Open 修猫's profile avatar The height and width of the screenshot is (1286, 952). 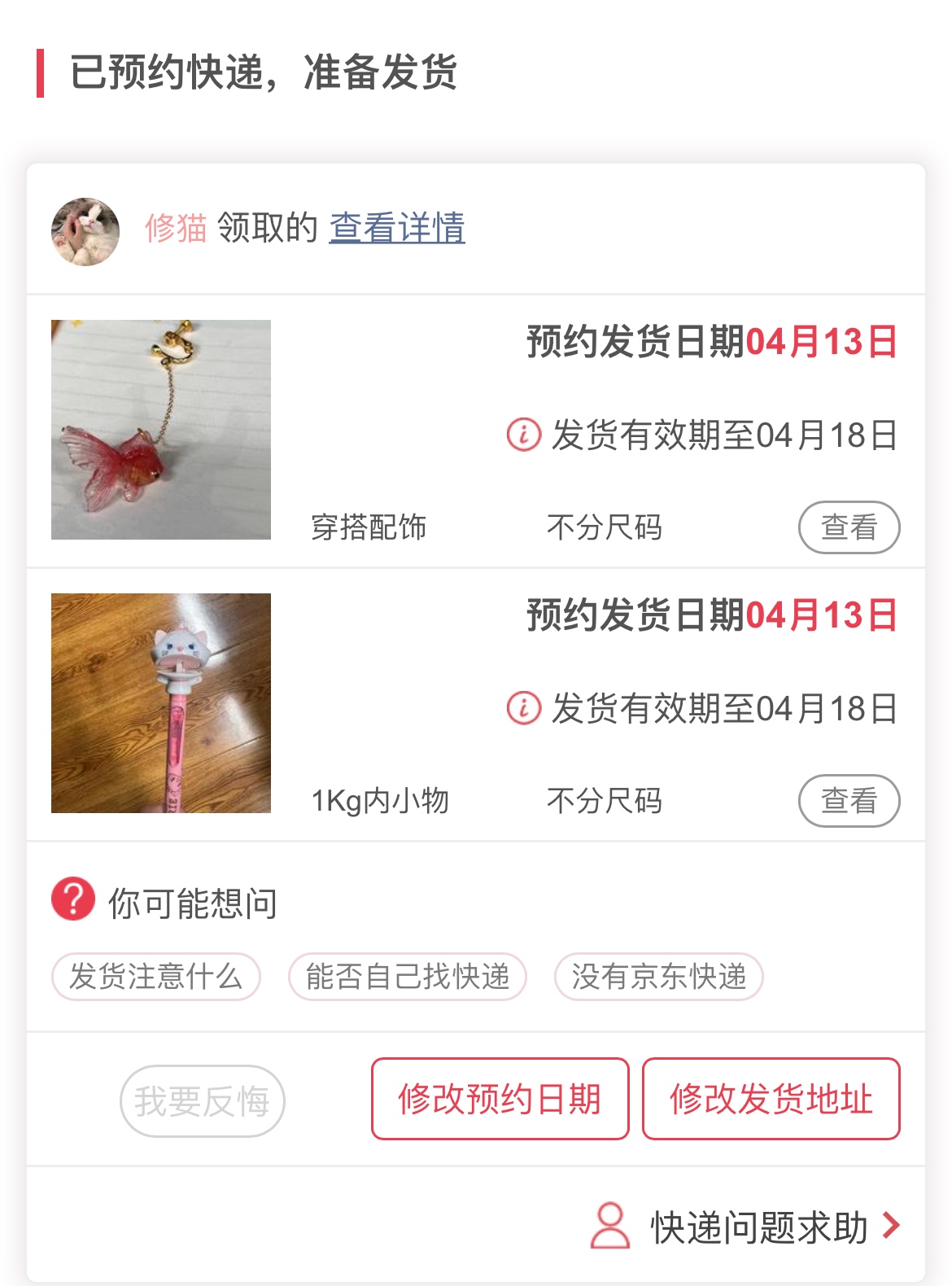85,231
